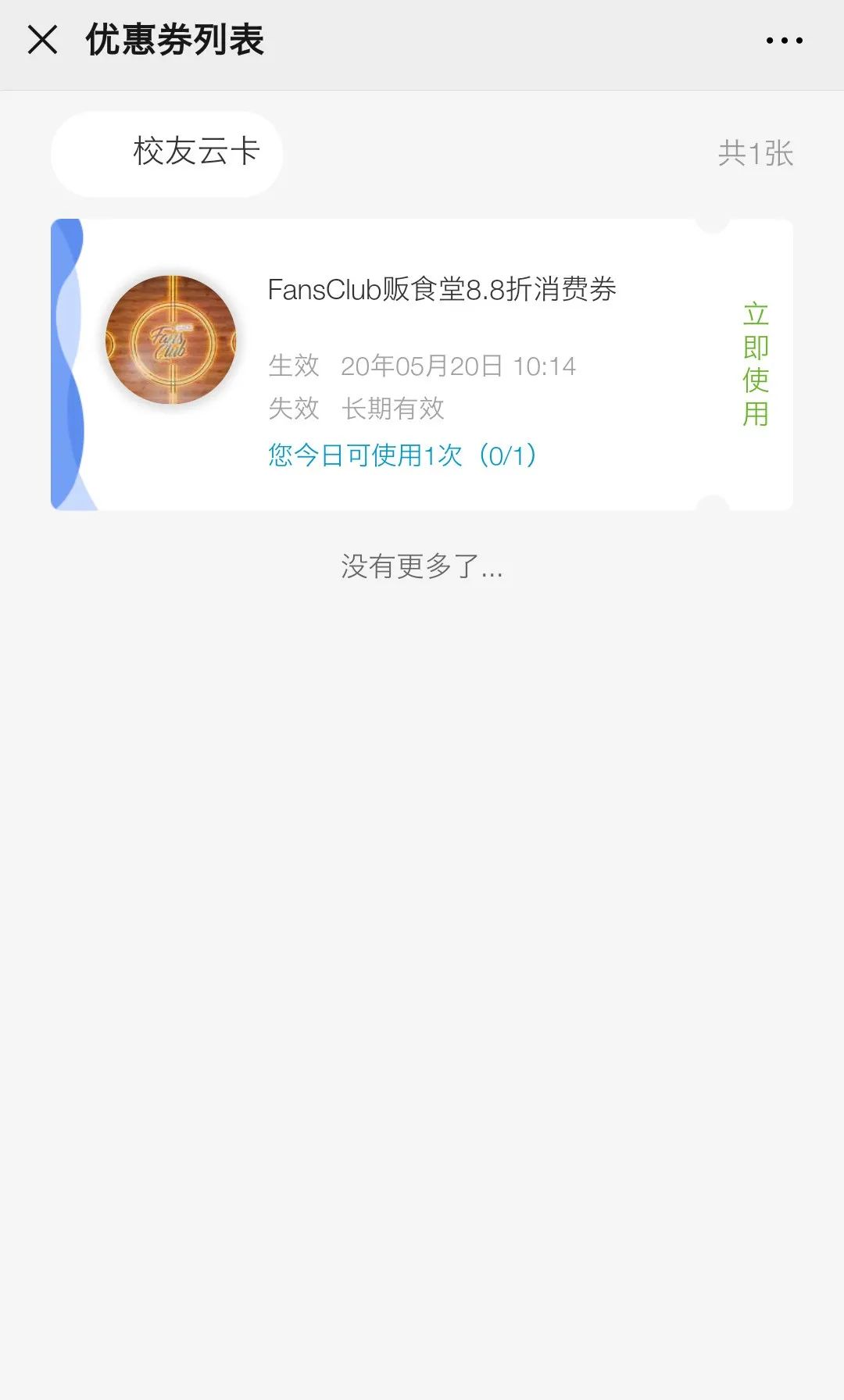Tap 立即使用 to use the coupon
The height and width of the screenshot is (1400, 844).
pos(755,364)
